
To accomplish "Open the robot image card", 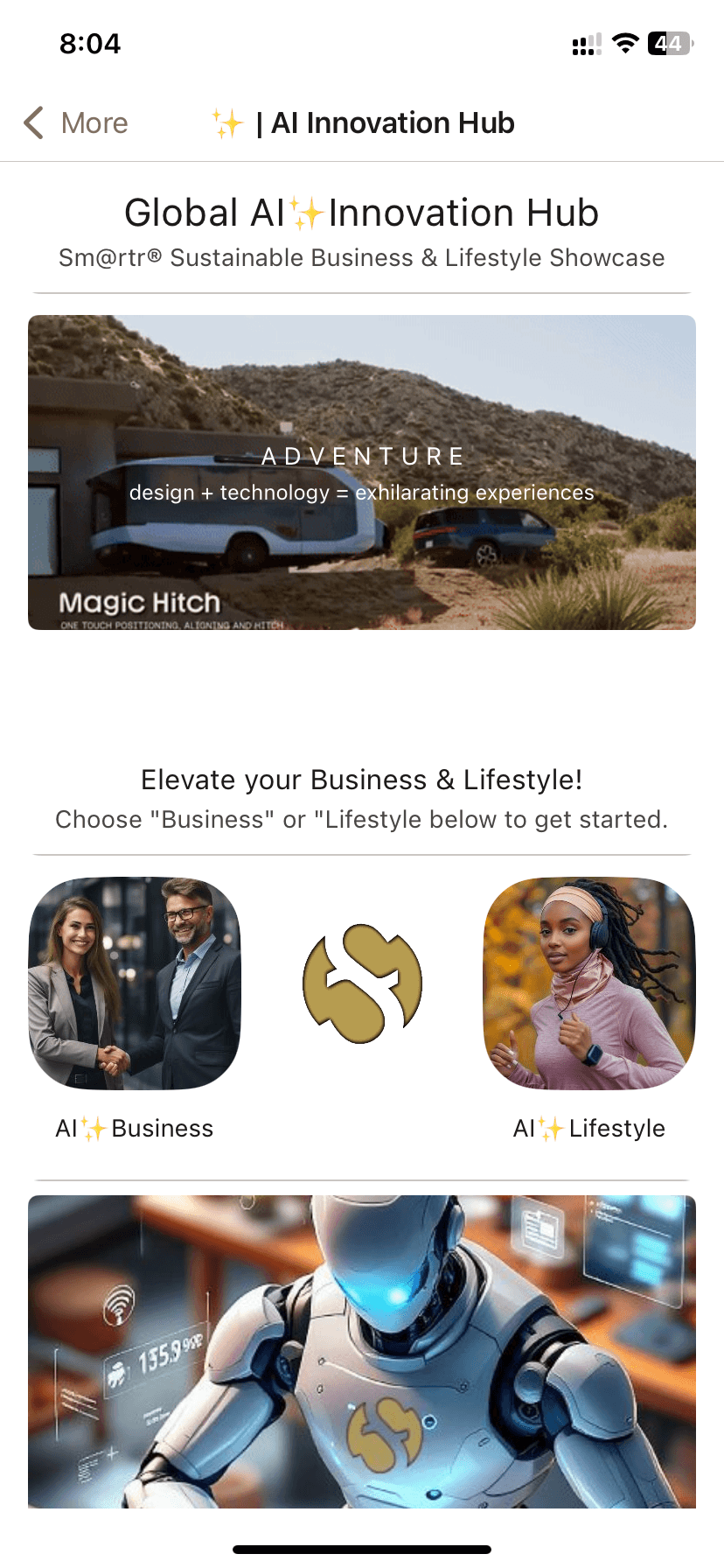I will [x=362, y=1351].
